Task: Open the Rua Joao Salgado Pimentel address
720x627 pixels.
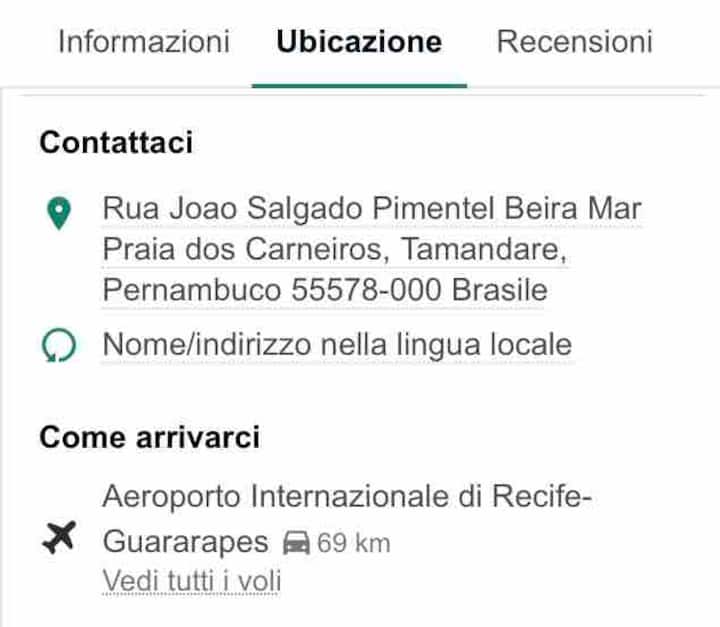Action: 371,250
